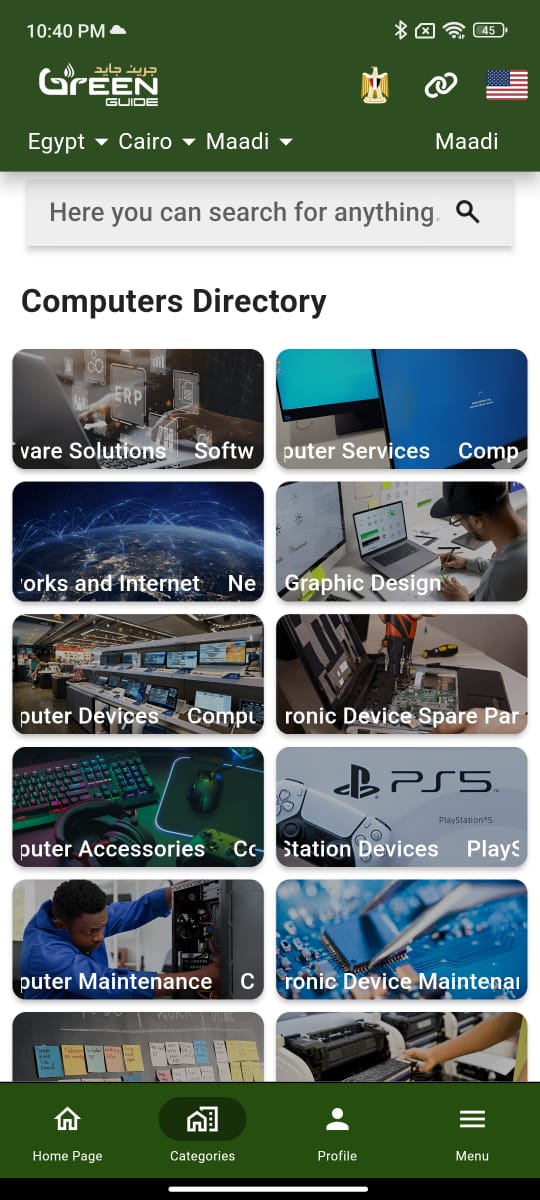Open the Computer Services category
This screenshot has width=540, height=1200.
pyautogui.click(x=402, y=409)
